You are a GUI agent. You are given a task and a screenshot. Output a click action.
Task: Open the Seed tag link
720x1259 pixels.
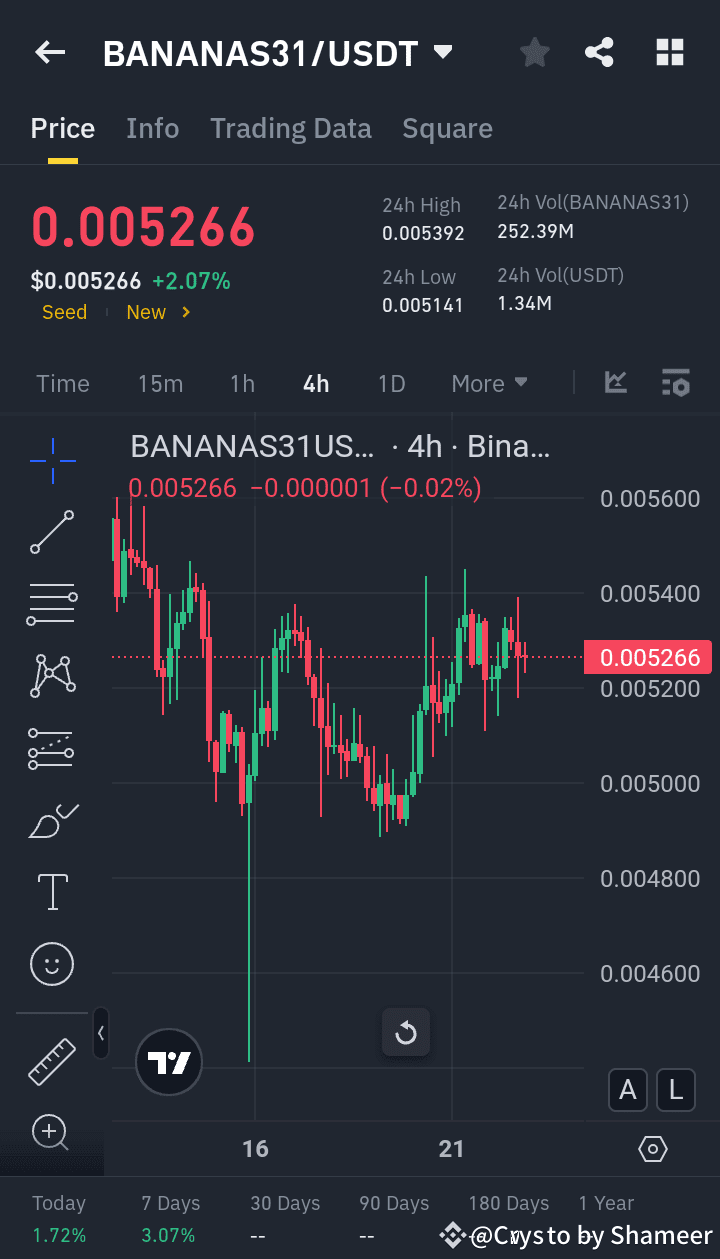(x=64, y=312)
